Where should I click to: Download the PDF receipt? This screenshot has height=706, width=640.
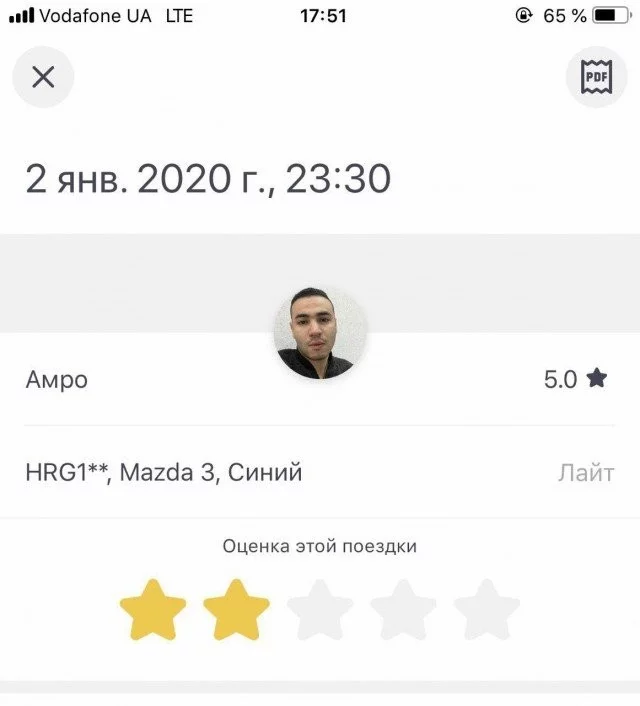[596, 77]
